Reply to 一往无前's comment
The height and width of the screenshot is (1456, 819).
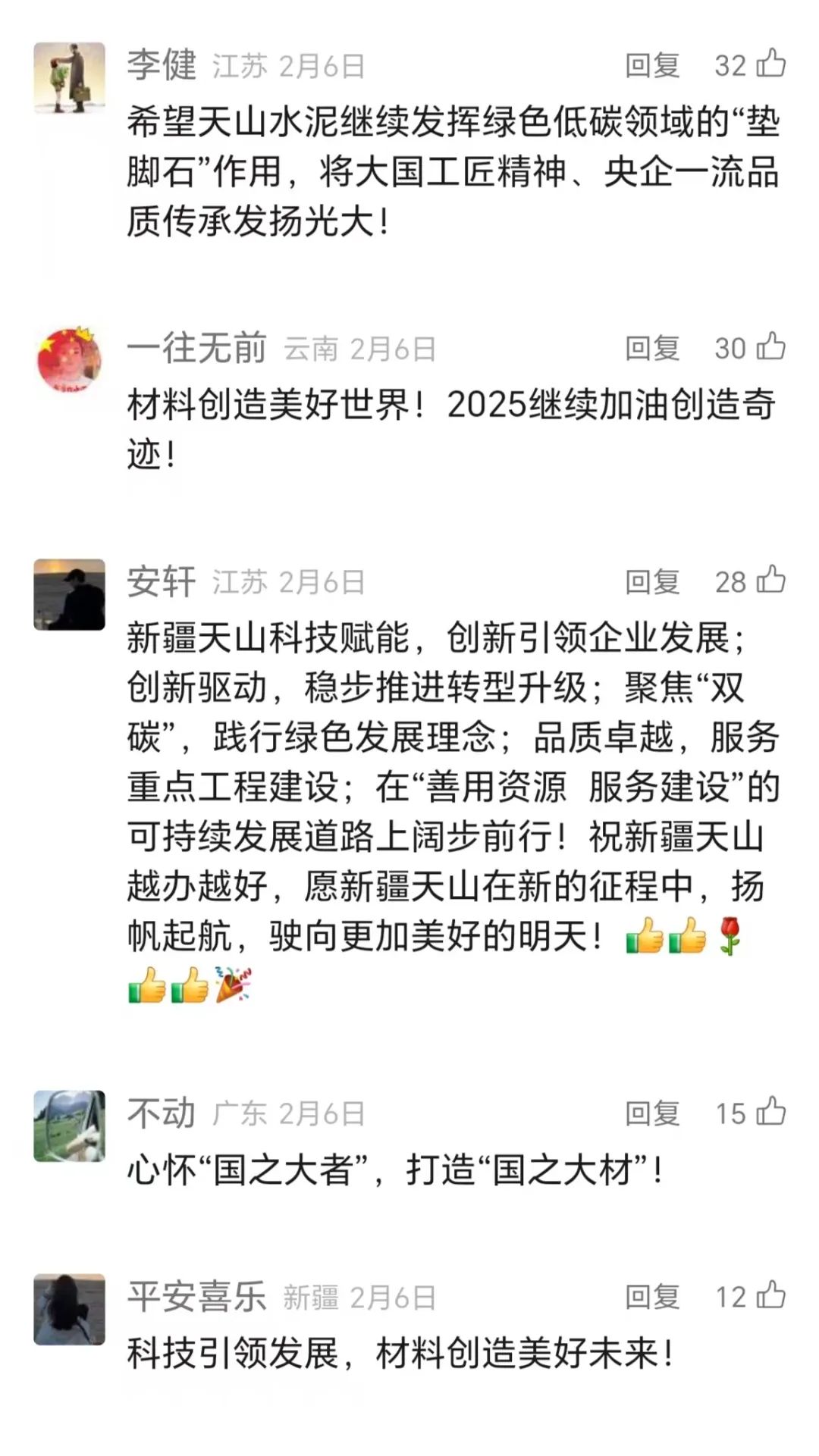tap(652, 349)
